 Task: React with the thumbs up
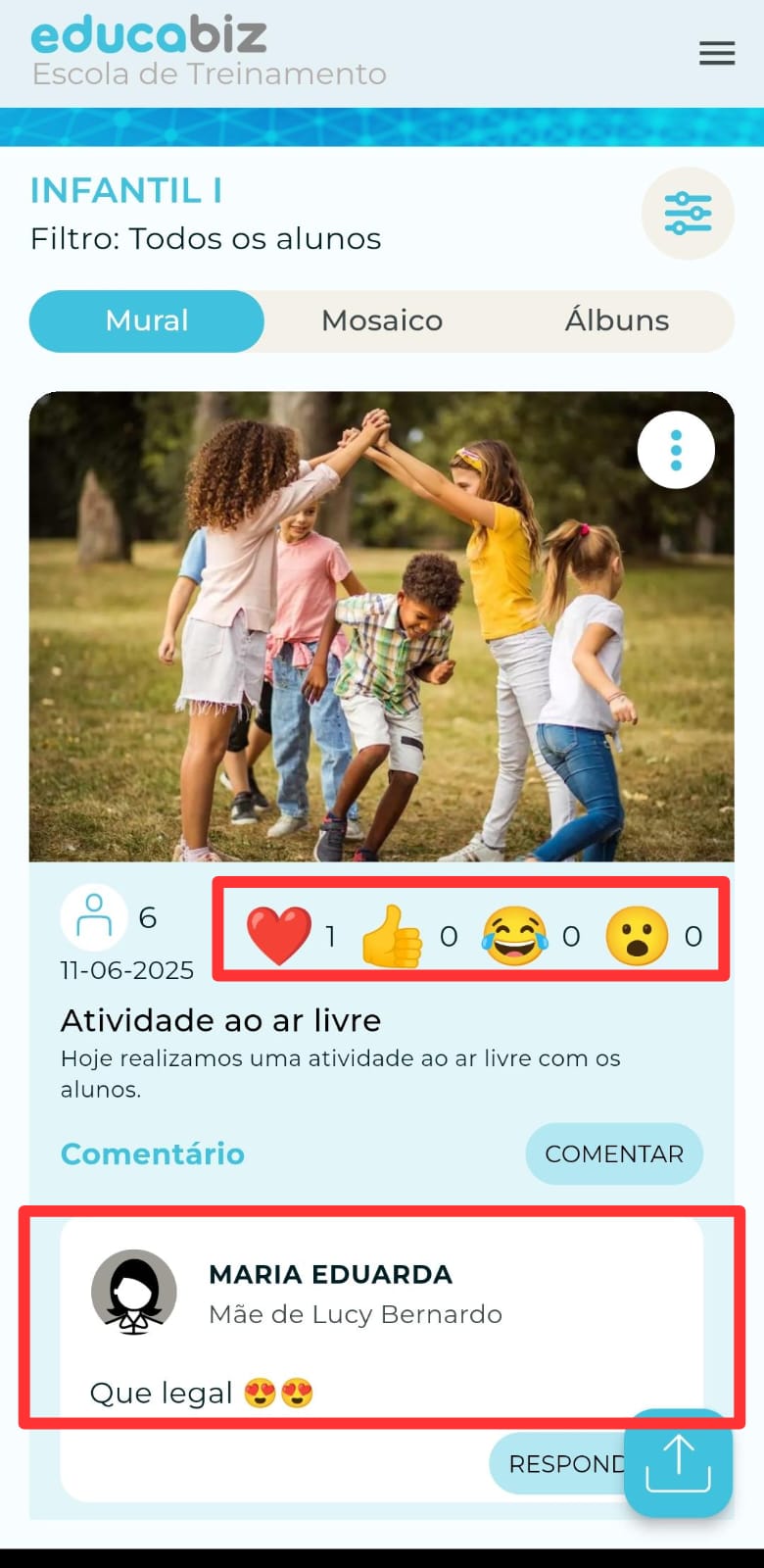point(392,937)
